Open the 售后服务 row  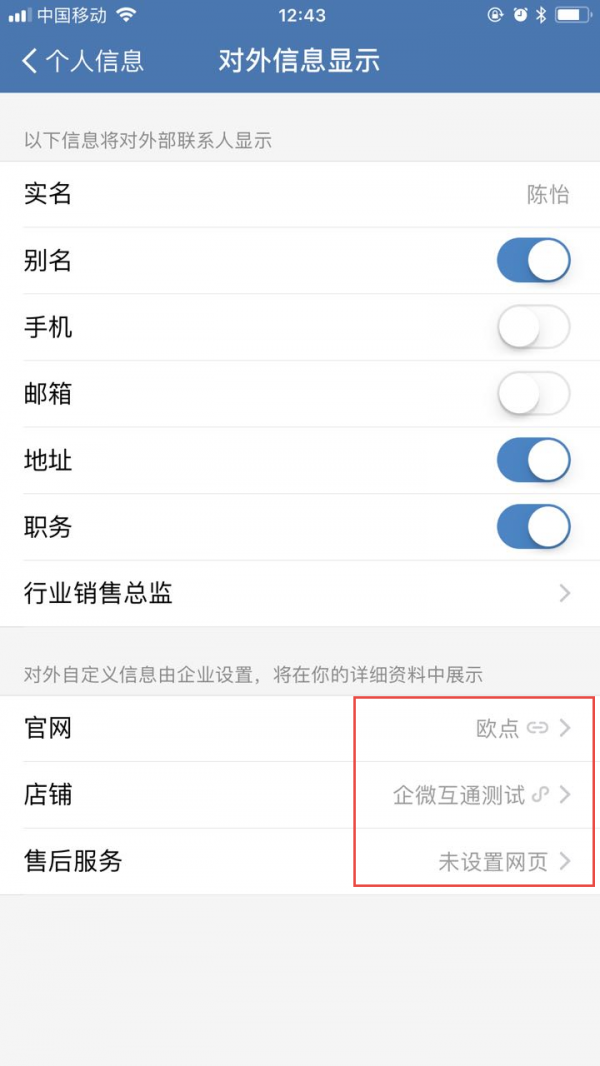pos(300,861)
